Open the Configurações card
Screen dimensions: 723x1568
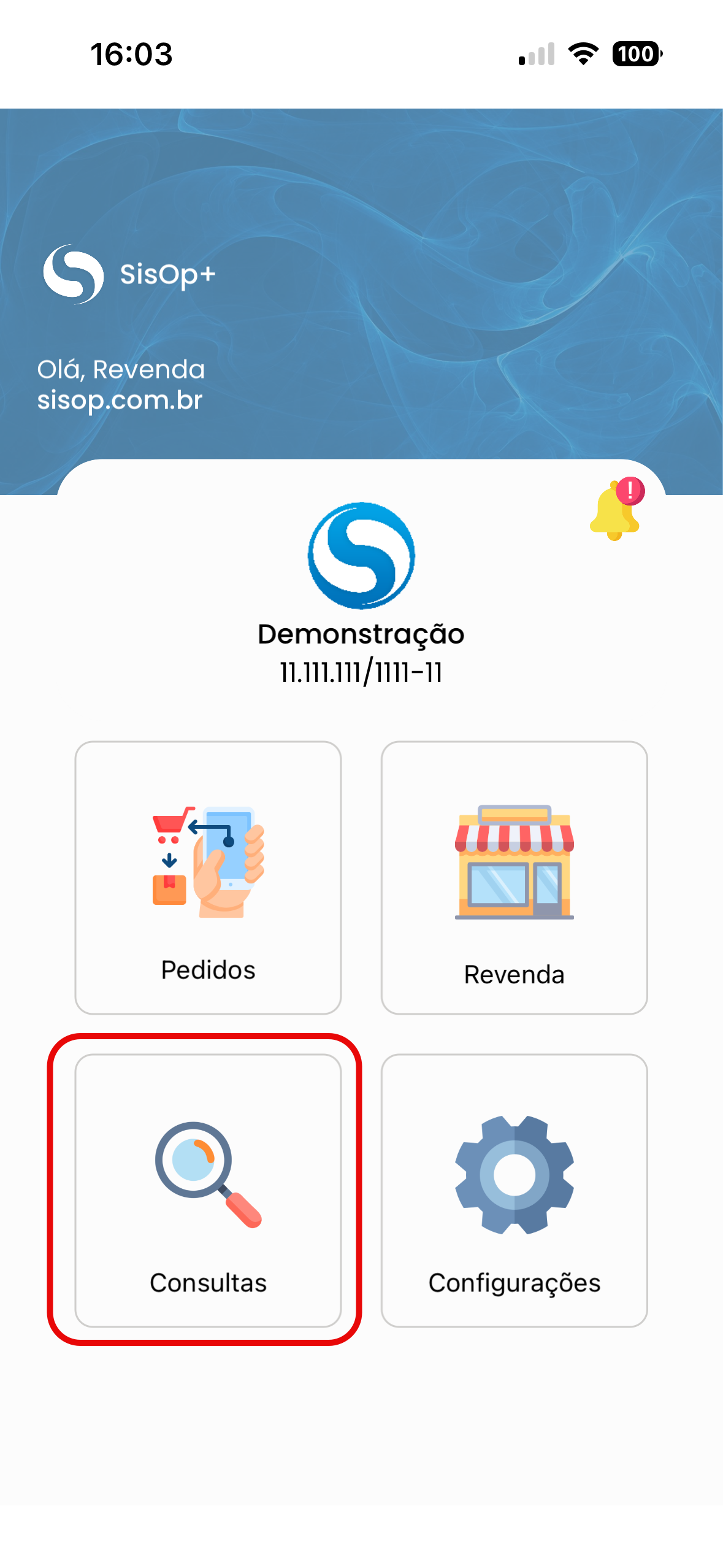coord(514,1190)
